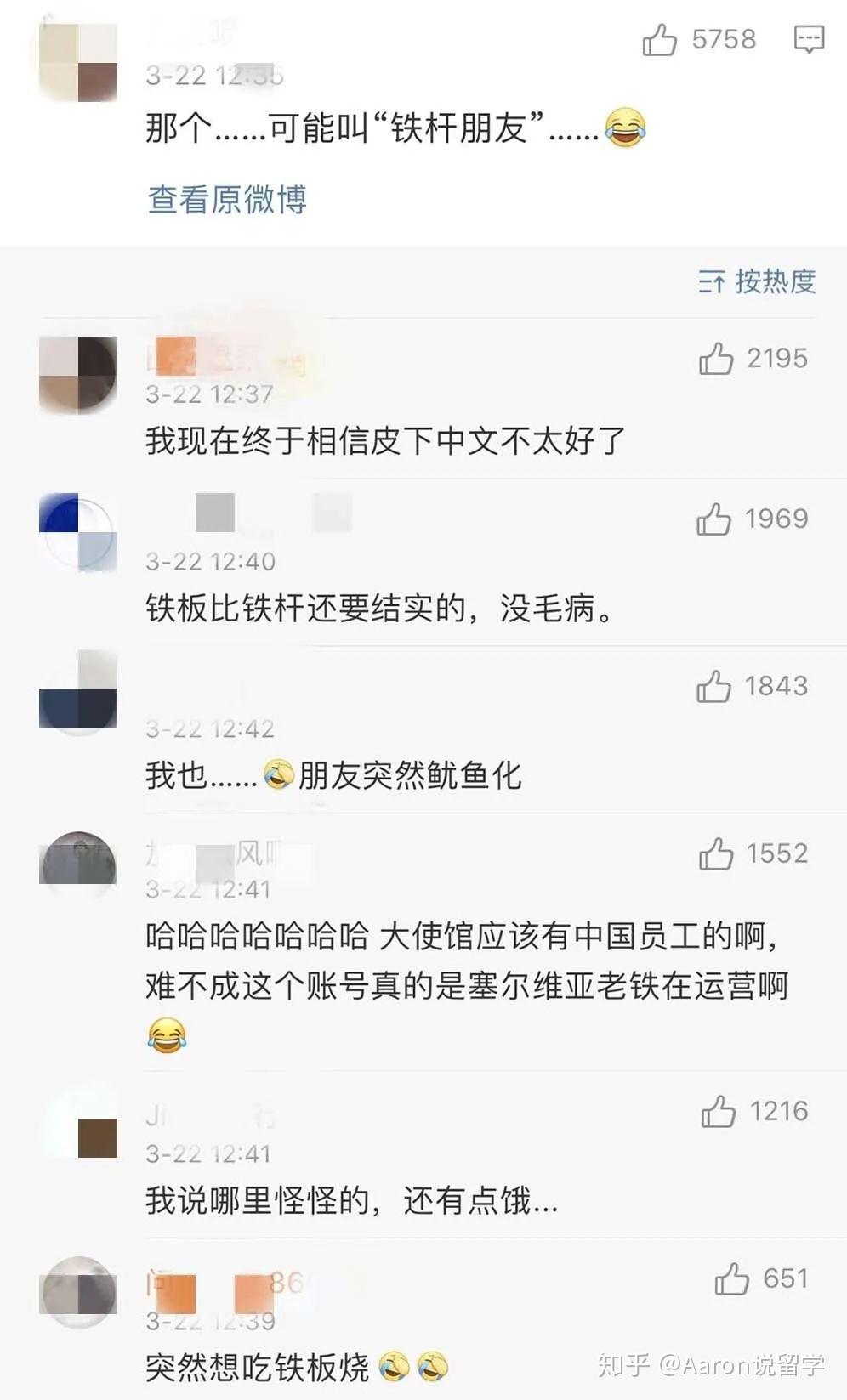The height and width of the screenshot is (1400, 847).
Task: Change sorting via 按热度
Action: click(757, 281)
